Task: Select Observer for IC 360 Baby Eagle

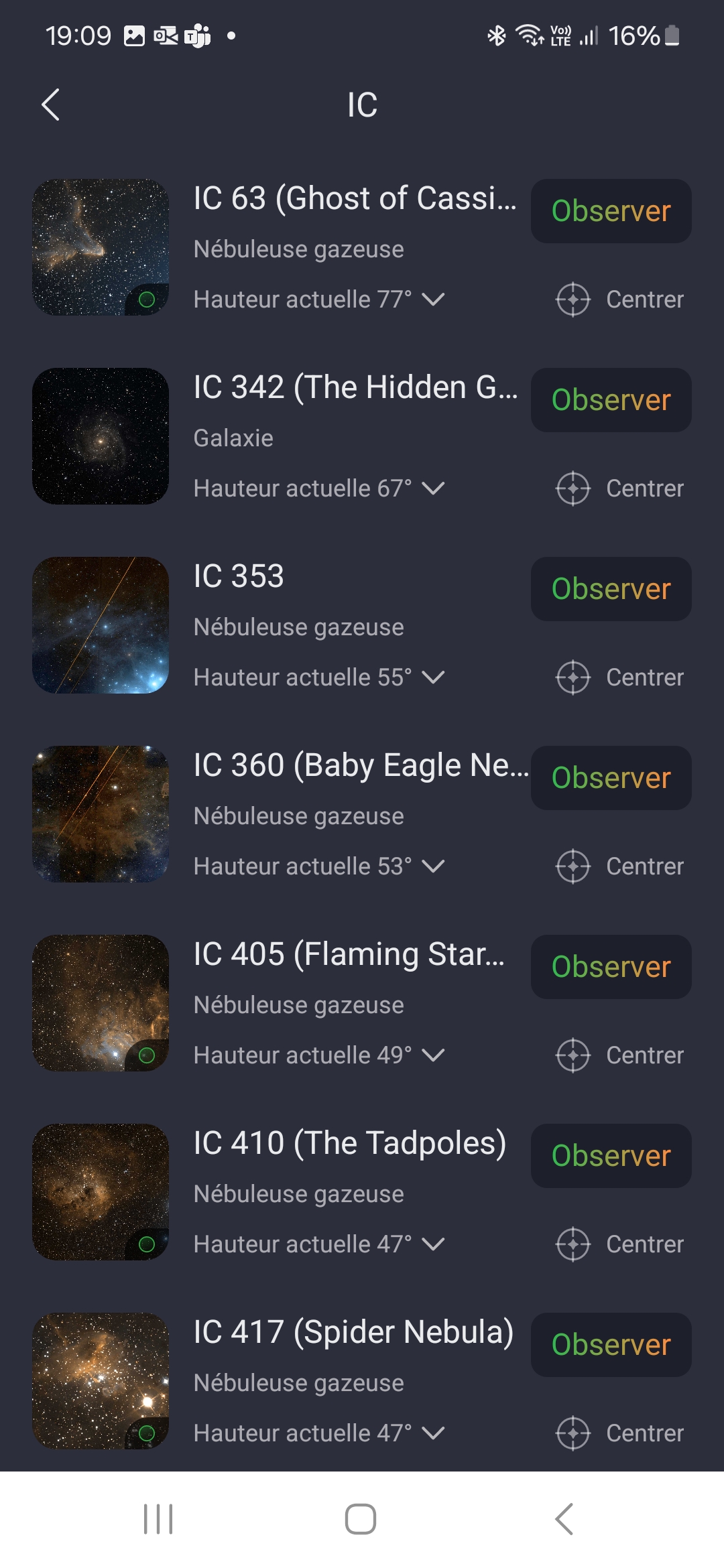Action: [x=611, y=778]
